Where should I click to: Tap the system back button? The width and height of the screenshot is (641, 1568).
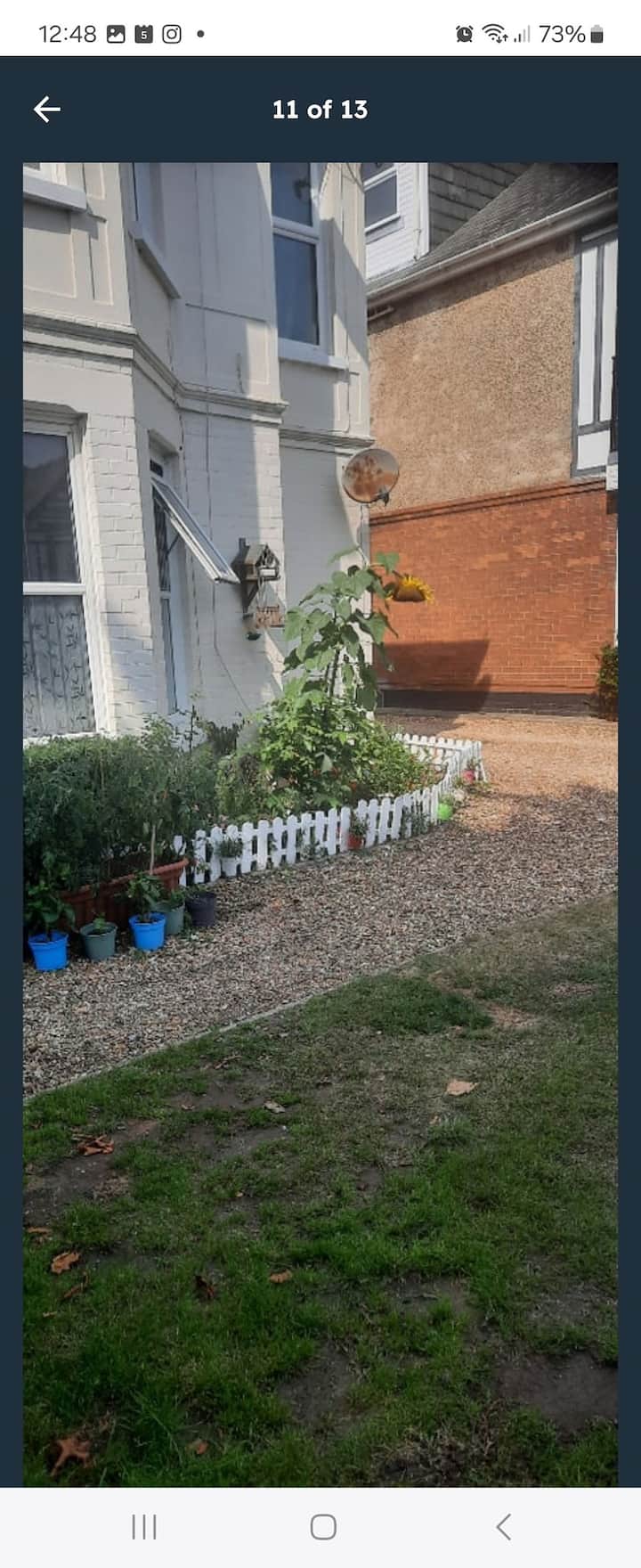503,1526
